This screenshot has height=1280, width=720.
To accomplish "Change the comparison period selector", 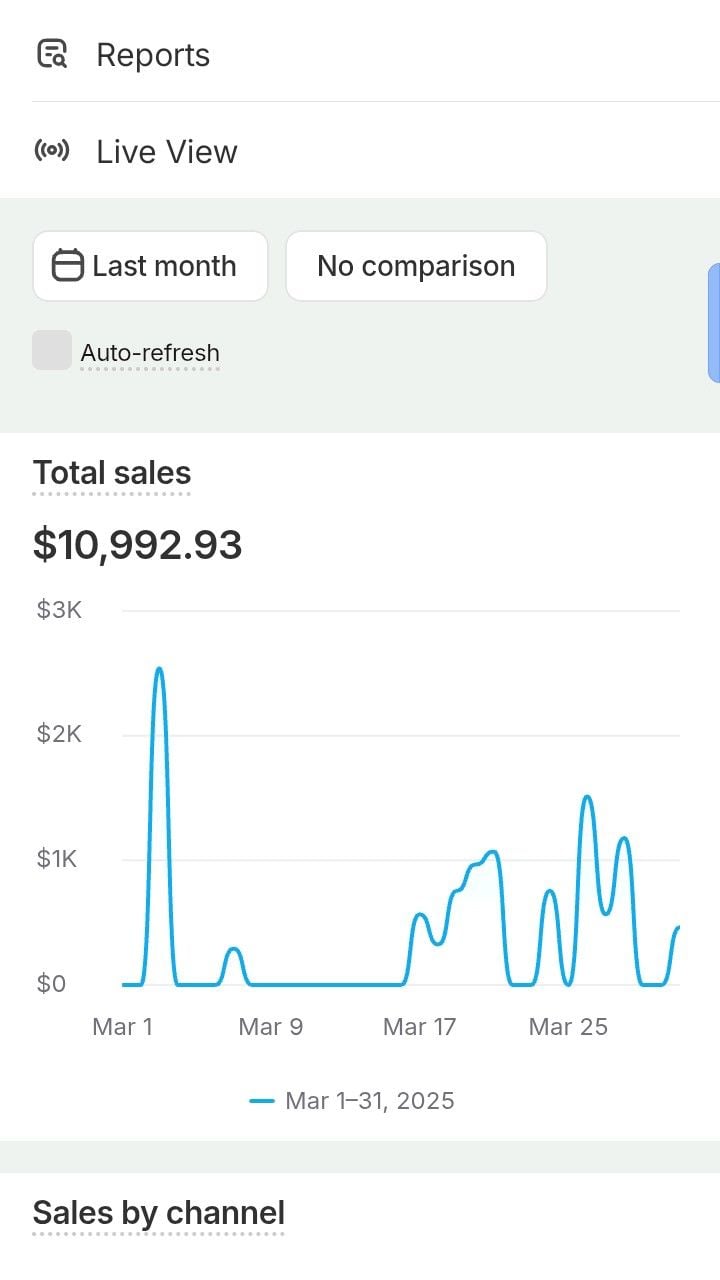I will point(416,265).
